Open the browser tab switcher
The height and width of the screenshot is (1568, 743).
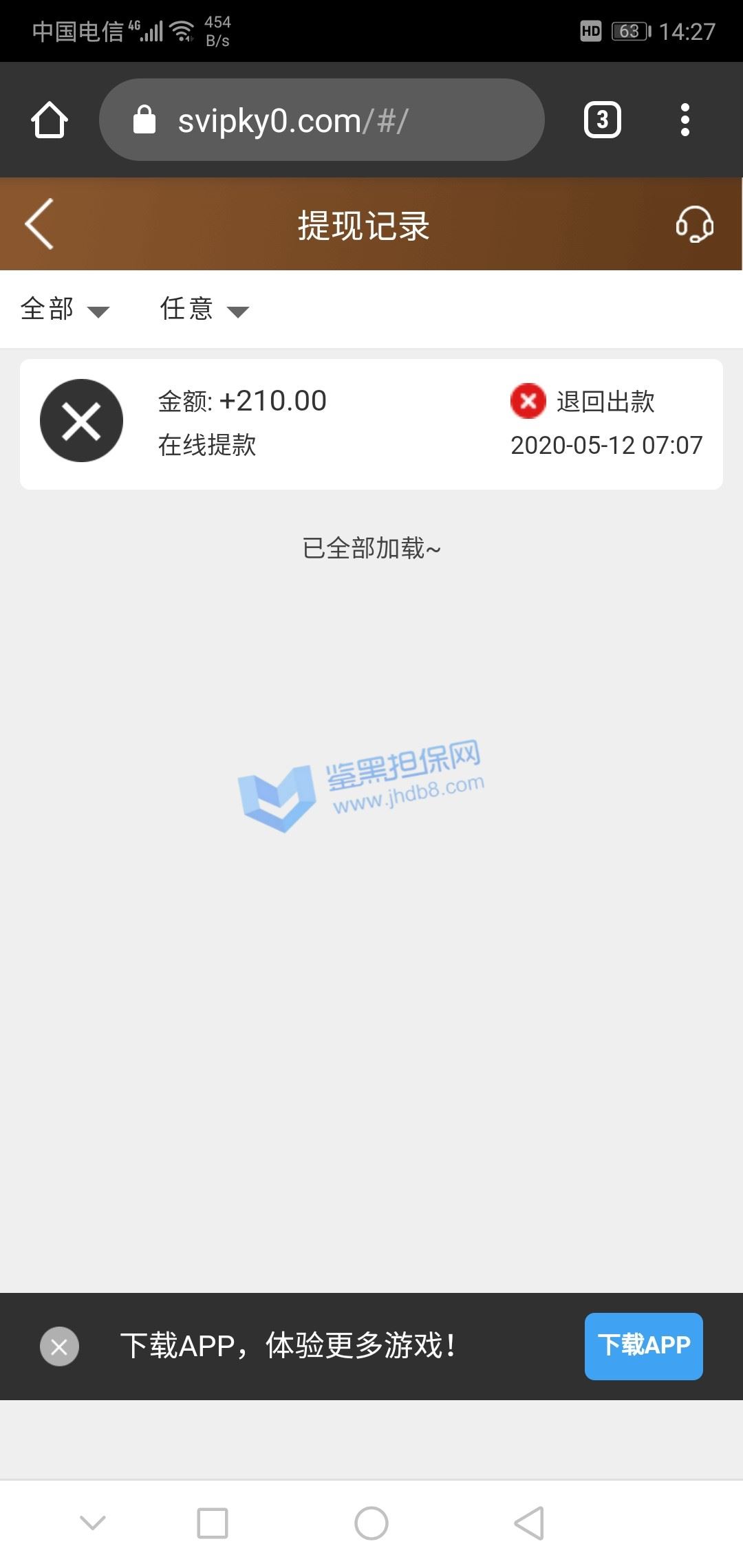603,120
